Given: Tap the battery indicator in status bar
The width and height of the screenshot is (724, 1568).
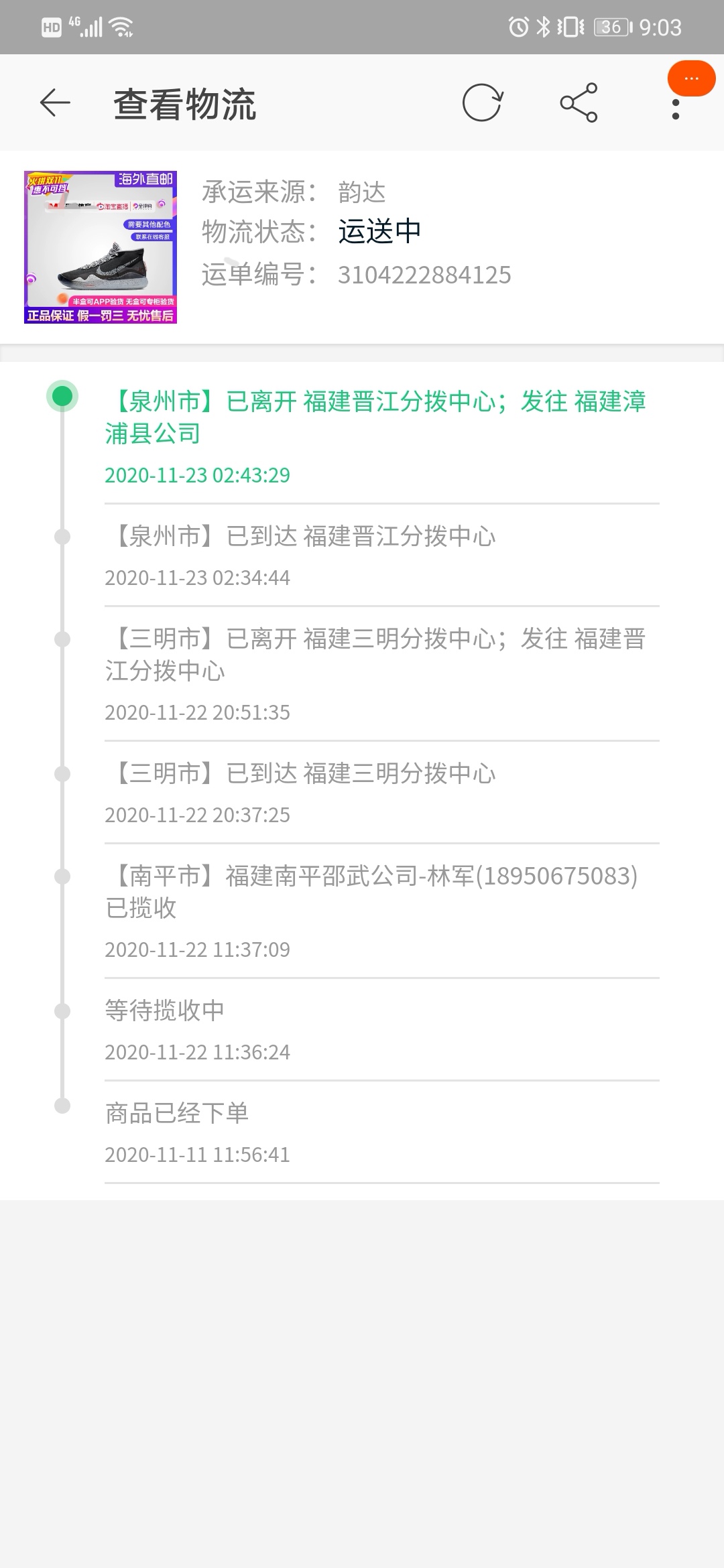Looking at the screenshot, I should point(611,25).
